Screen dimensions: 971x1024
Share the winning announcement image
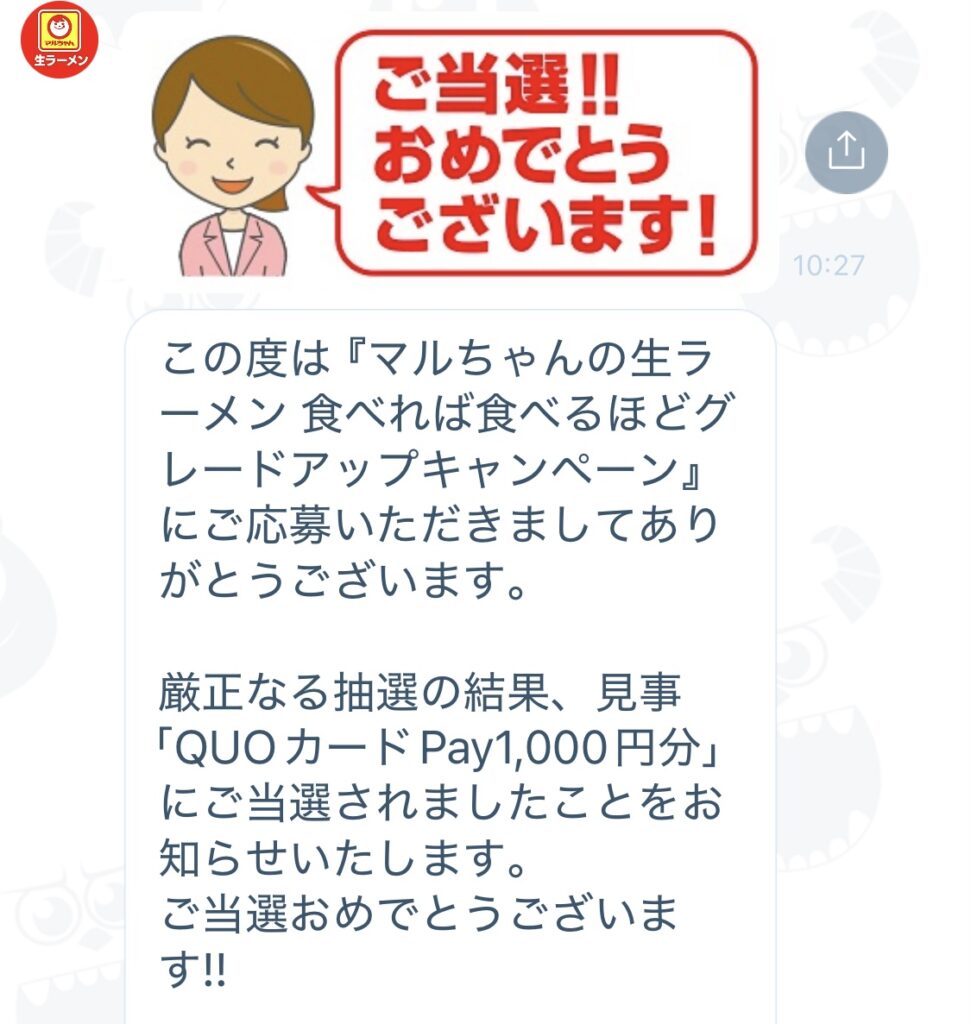[x=846, y=152]
